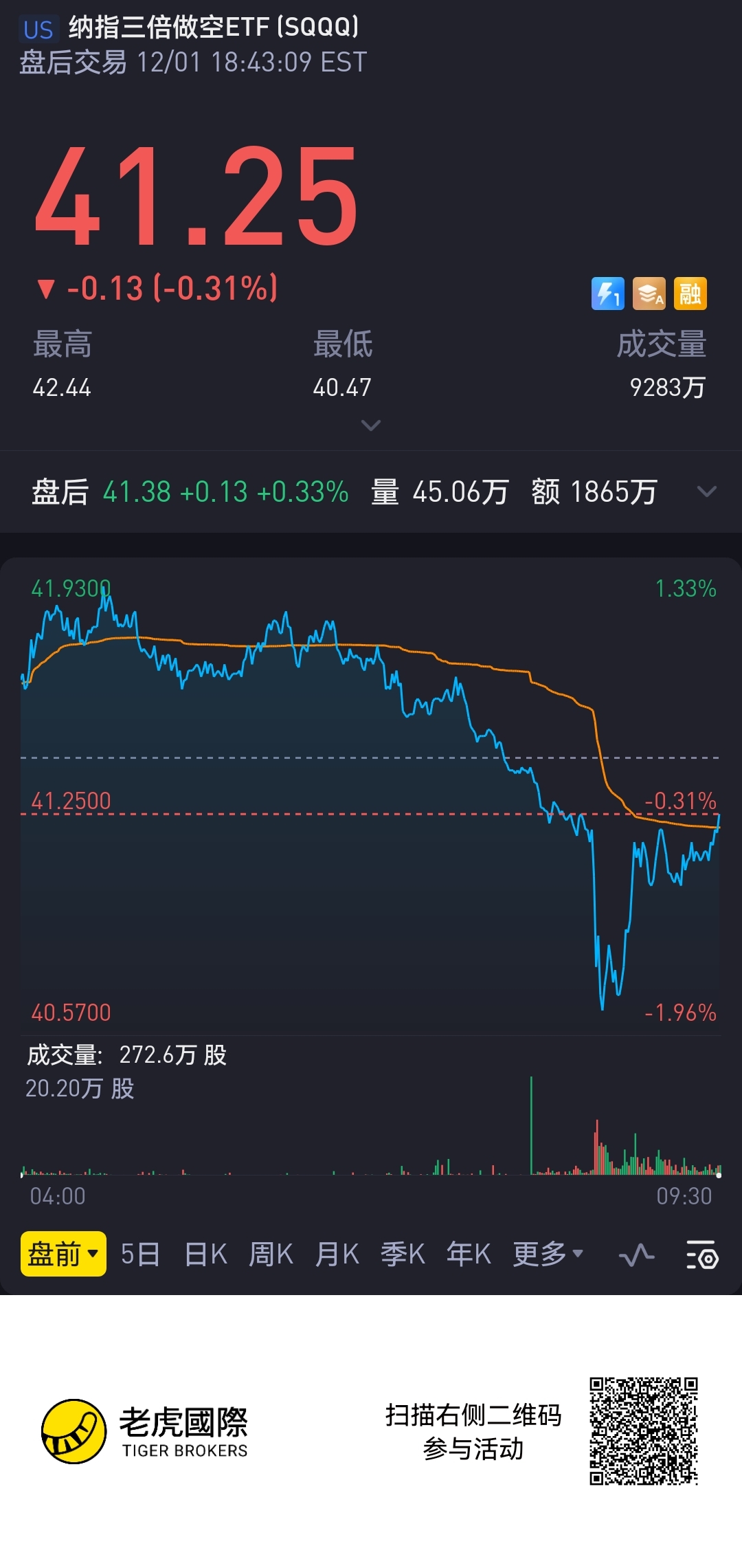Tap the yellow 融 margin badge
This screenshot has height=1568, width=742.
pyautogui.click(x=690, y=294)
